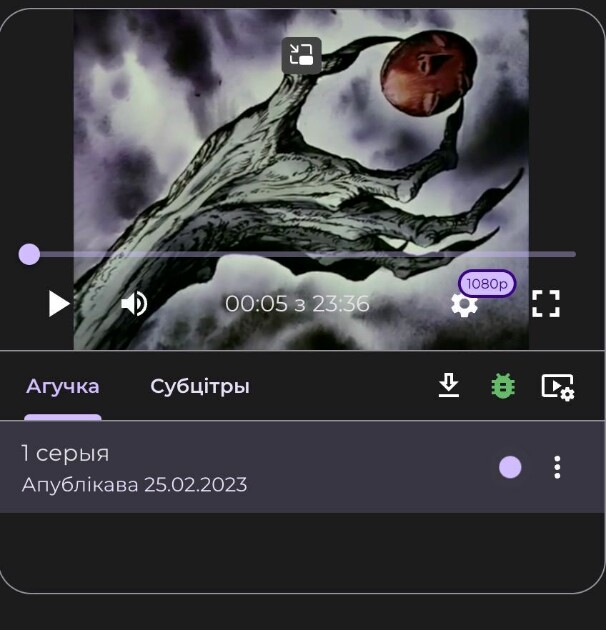Open overflow menu for 1 серыя
Viewport: 606px width, 630px height.
click(x=557, y=467)
